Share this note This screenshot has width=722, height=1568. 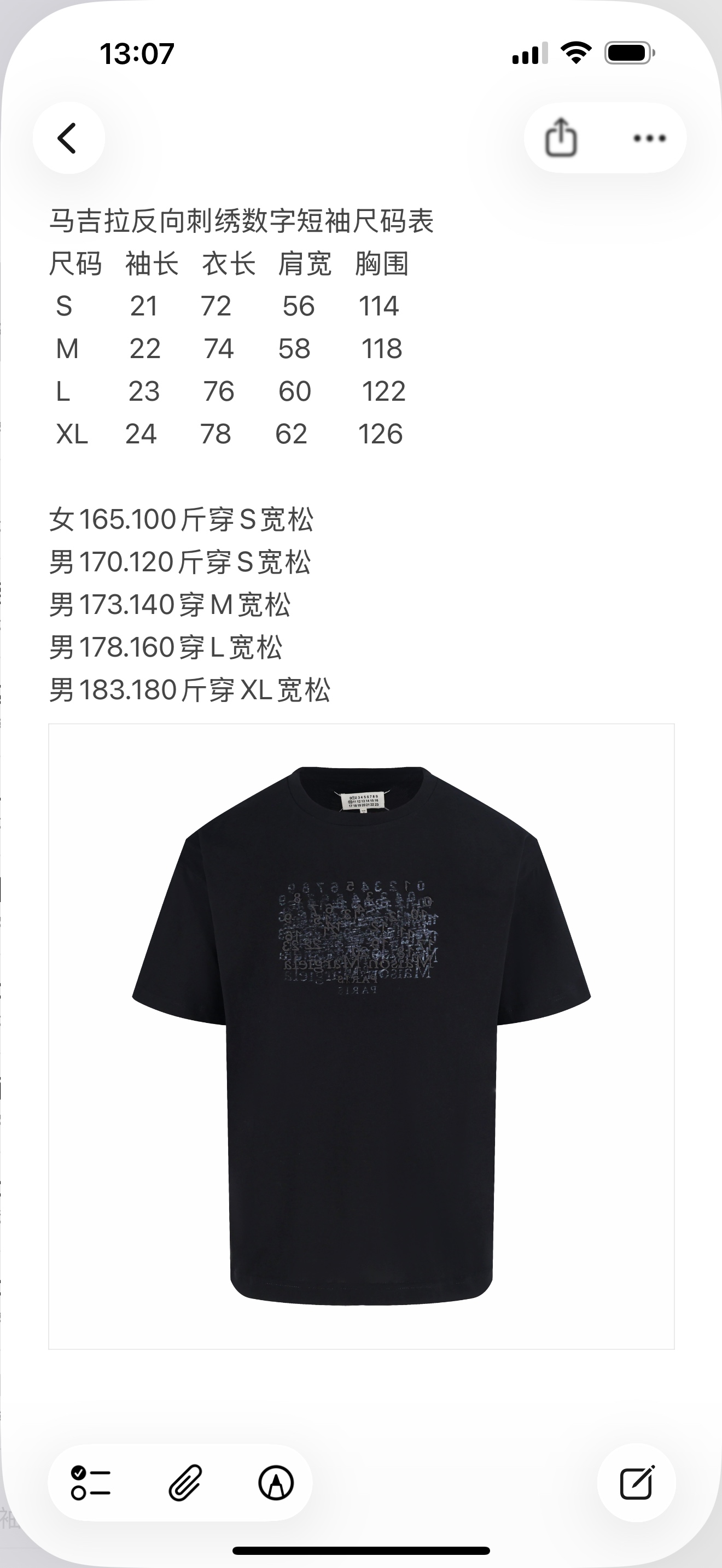coord(561,138)
